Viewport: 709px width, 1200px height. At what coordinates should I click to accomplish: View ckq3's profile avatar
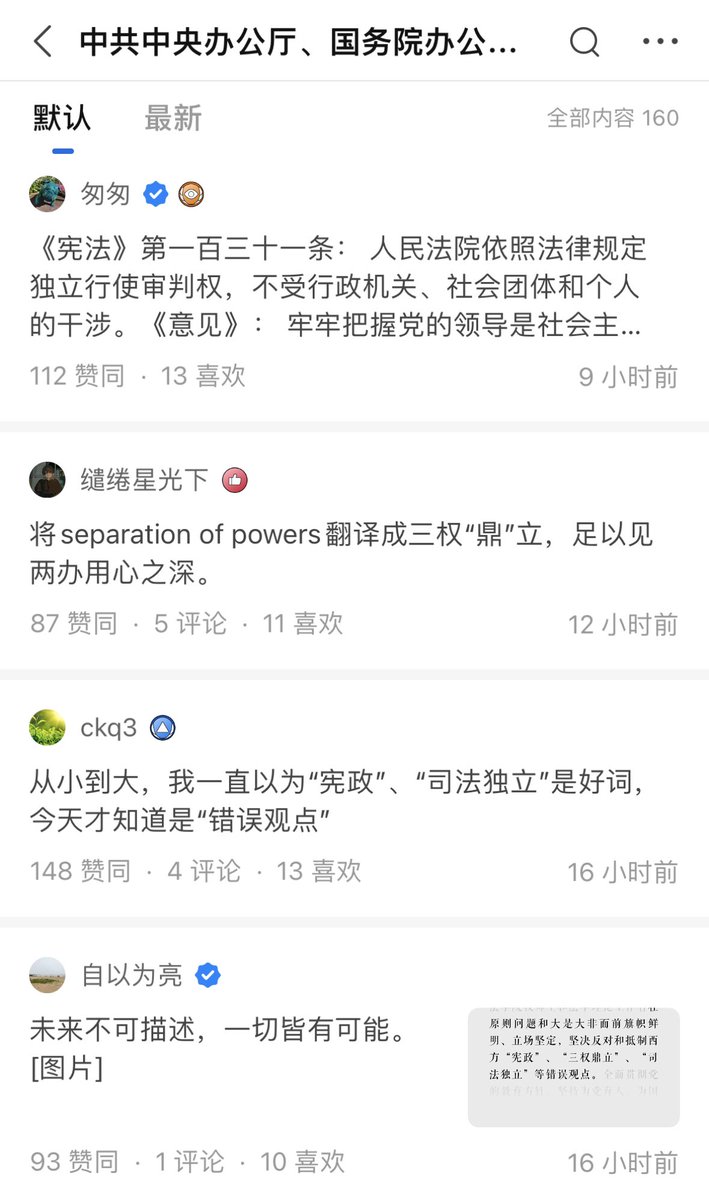[x=47, y=727]
